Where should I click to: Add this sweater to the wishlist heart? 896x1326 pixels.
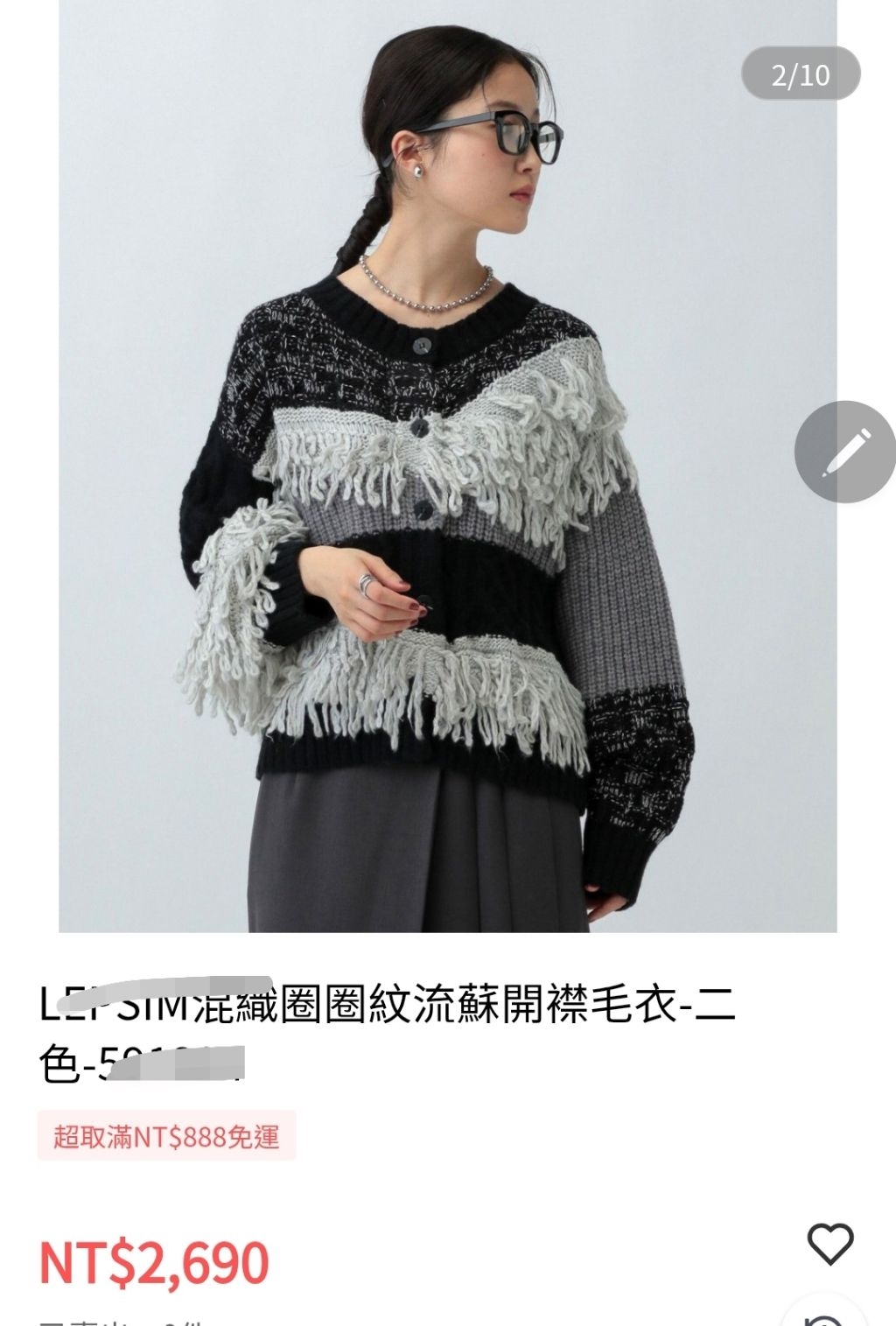(x=829, y=1243)
